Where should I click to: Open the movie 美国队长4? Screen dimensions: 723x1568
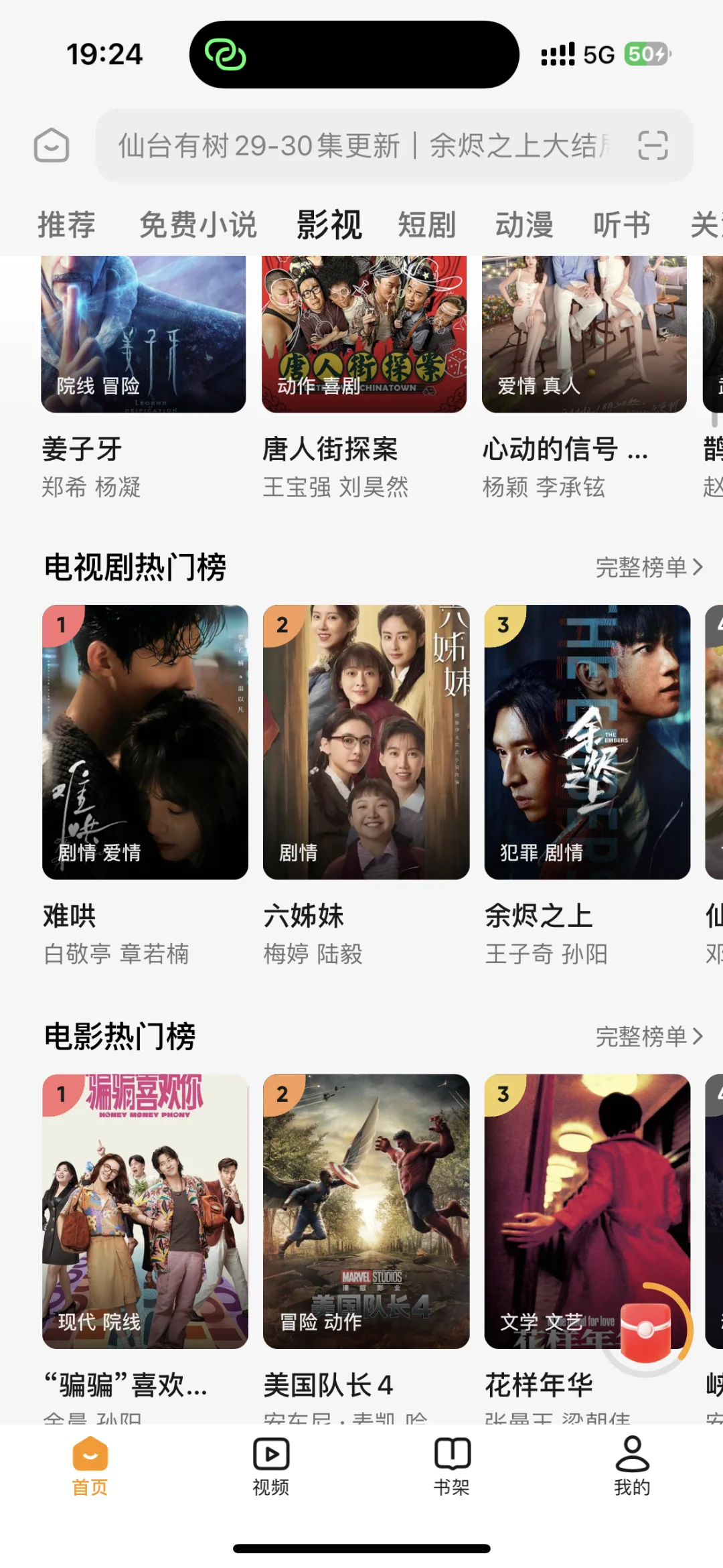(366, 1211)
